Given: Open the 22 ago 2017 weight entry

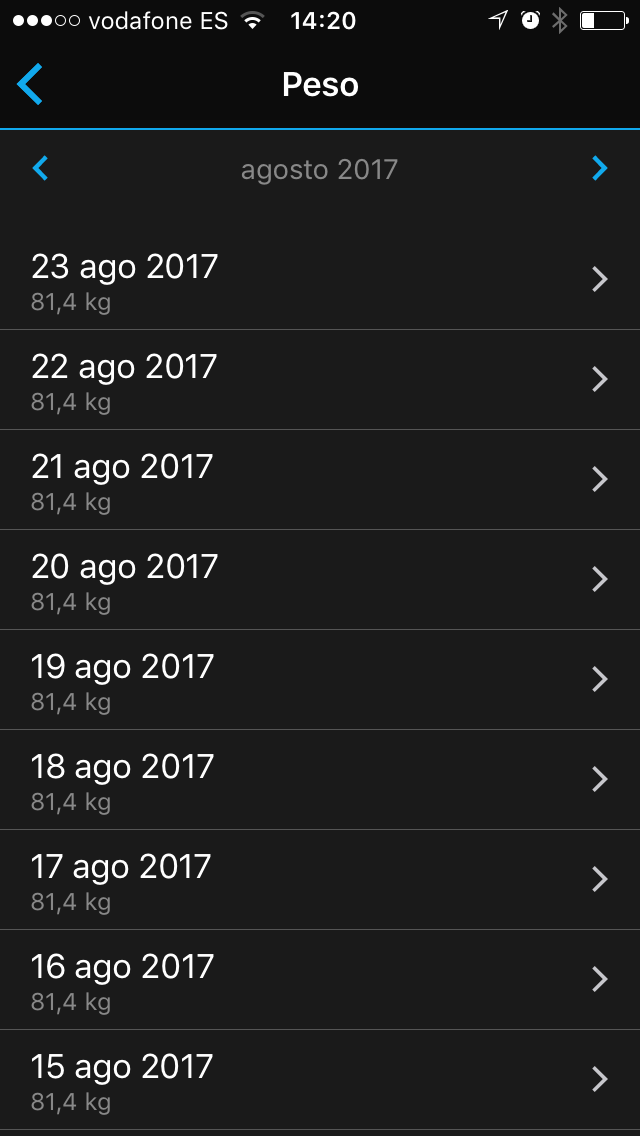Looking at the screenshot, I should 320,380.
